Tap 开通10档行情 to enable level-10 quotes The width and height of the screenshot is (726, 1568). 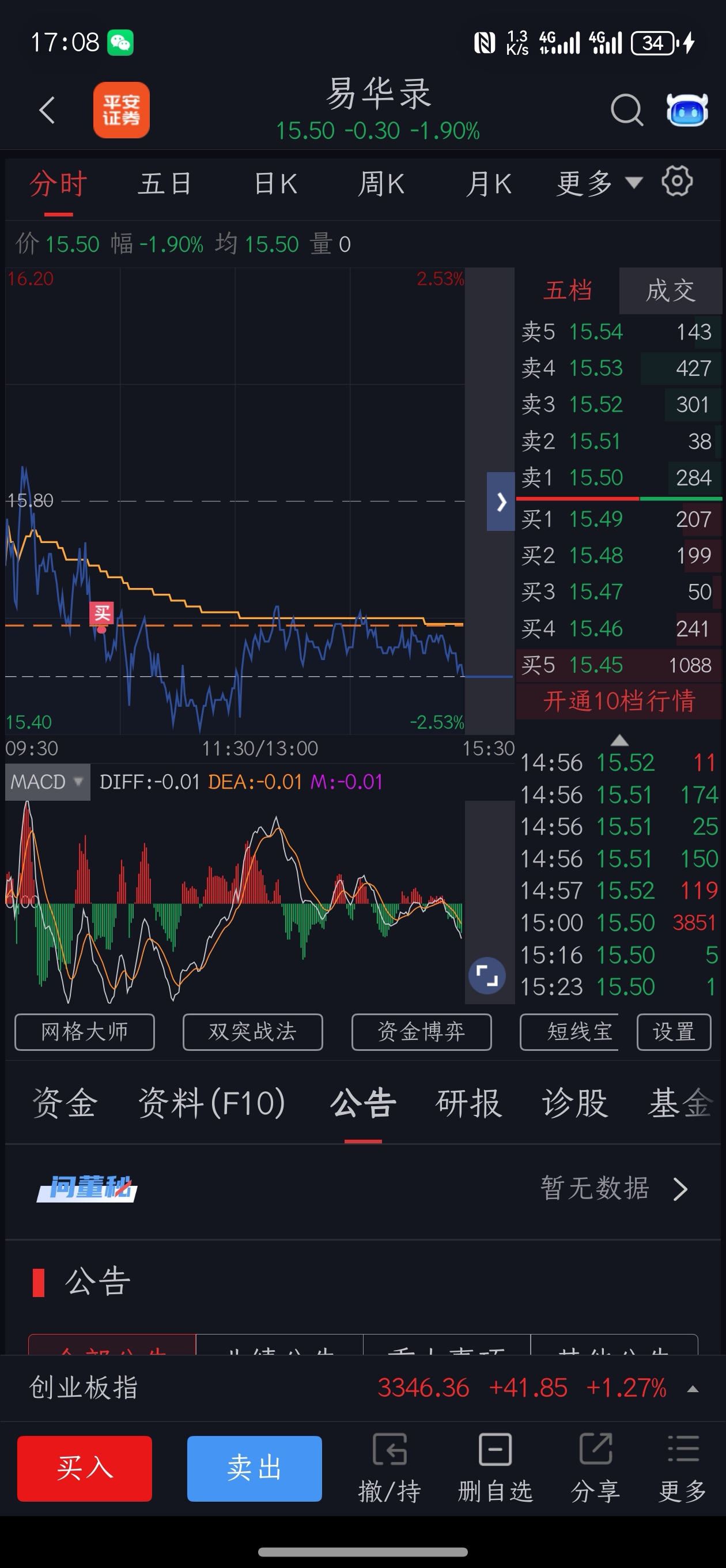(618, 700)
